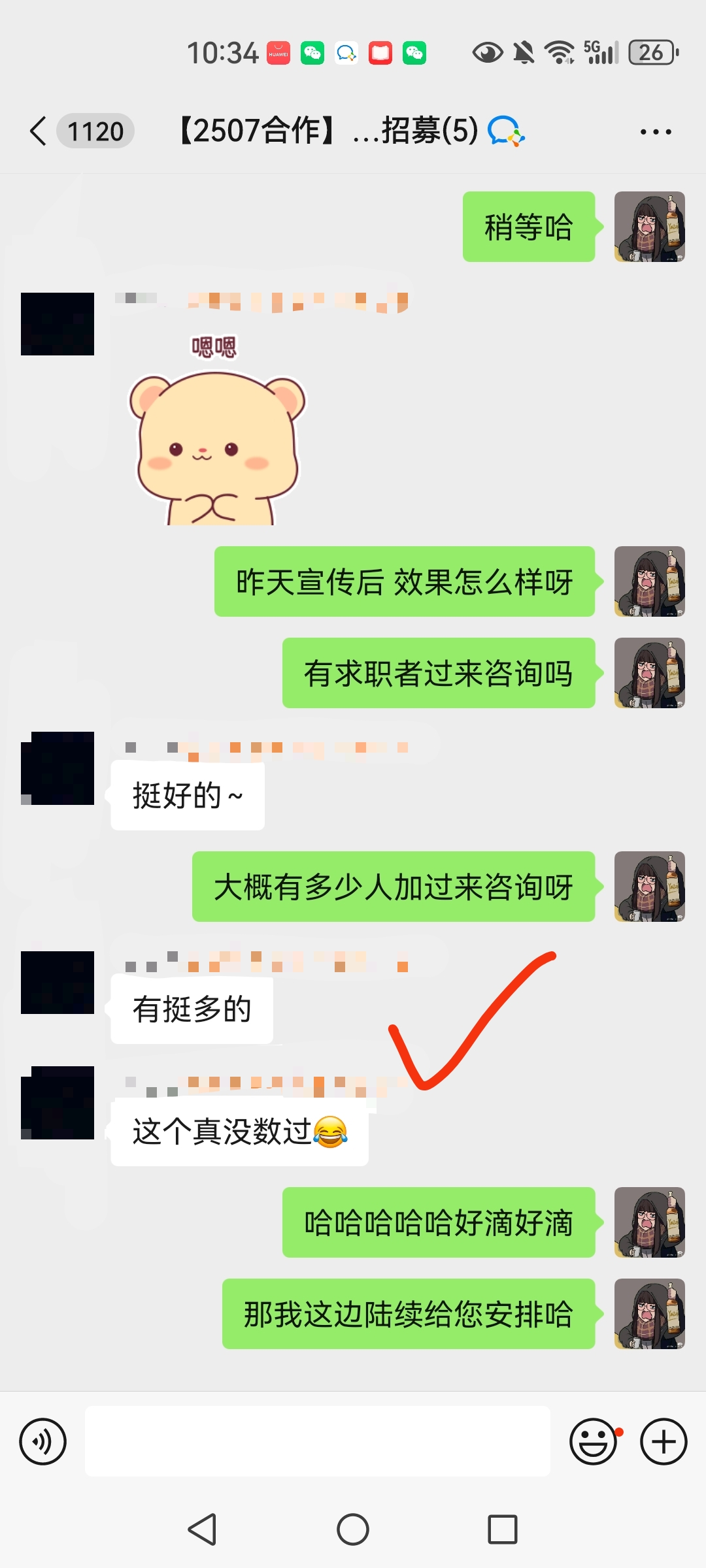Open the emoji sticker panel

[x=594, y=1441]
